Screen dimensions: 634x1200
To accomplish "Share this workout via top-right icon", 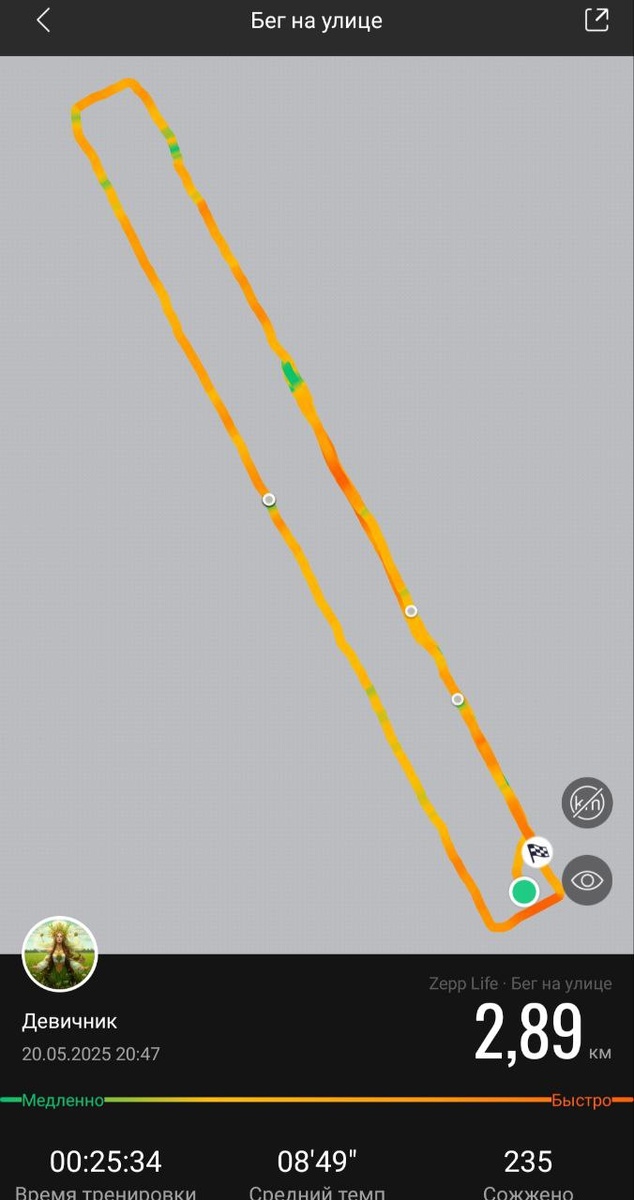I will [x=596, y=20].
